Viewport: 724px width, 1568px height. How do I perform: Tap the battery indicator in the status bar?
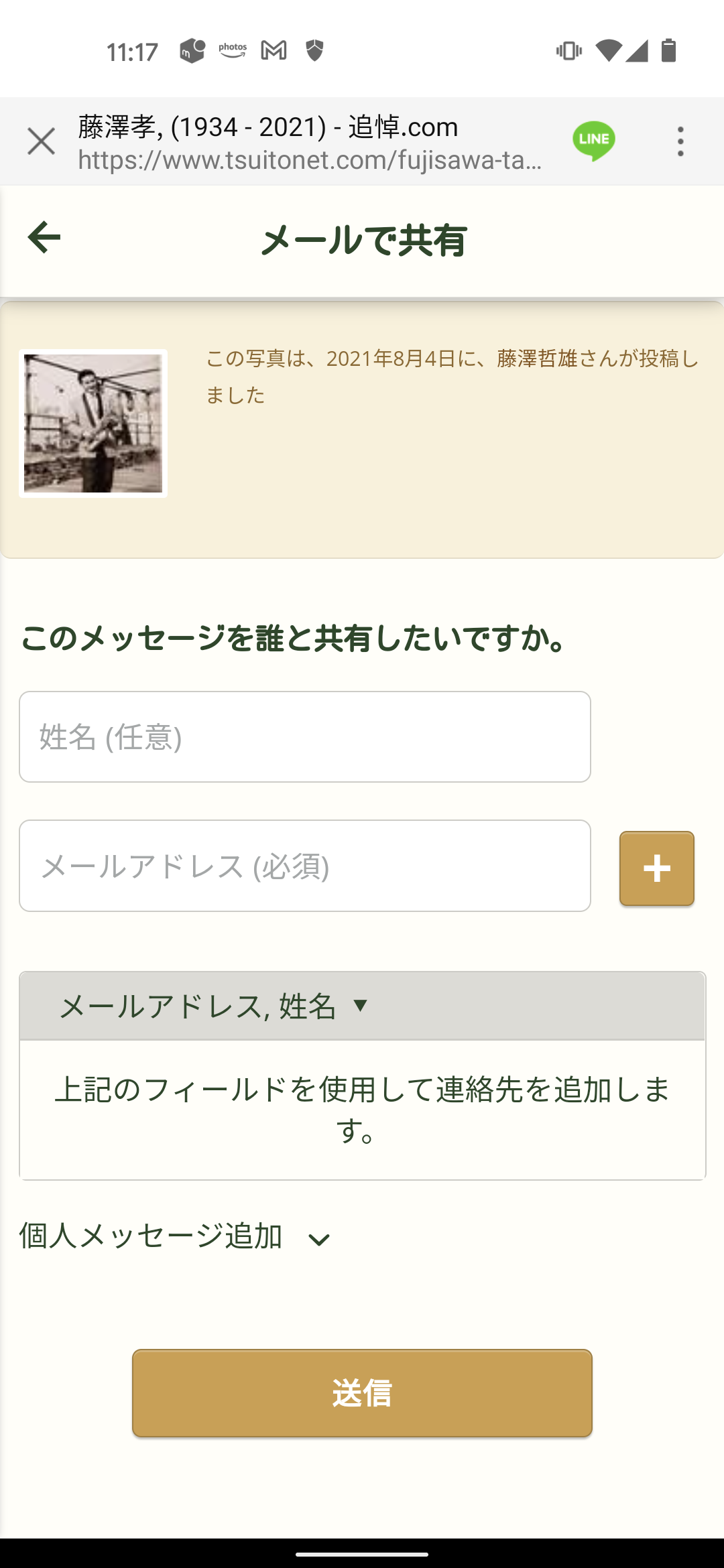[x=668, y=50]
